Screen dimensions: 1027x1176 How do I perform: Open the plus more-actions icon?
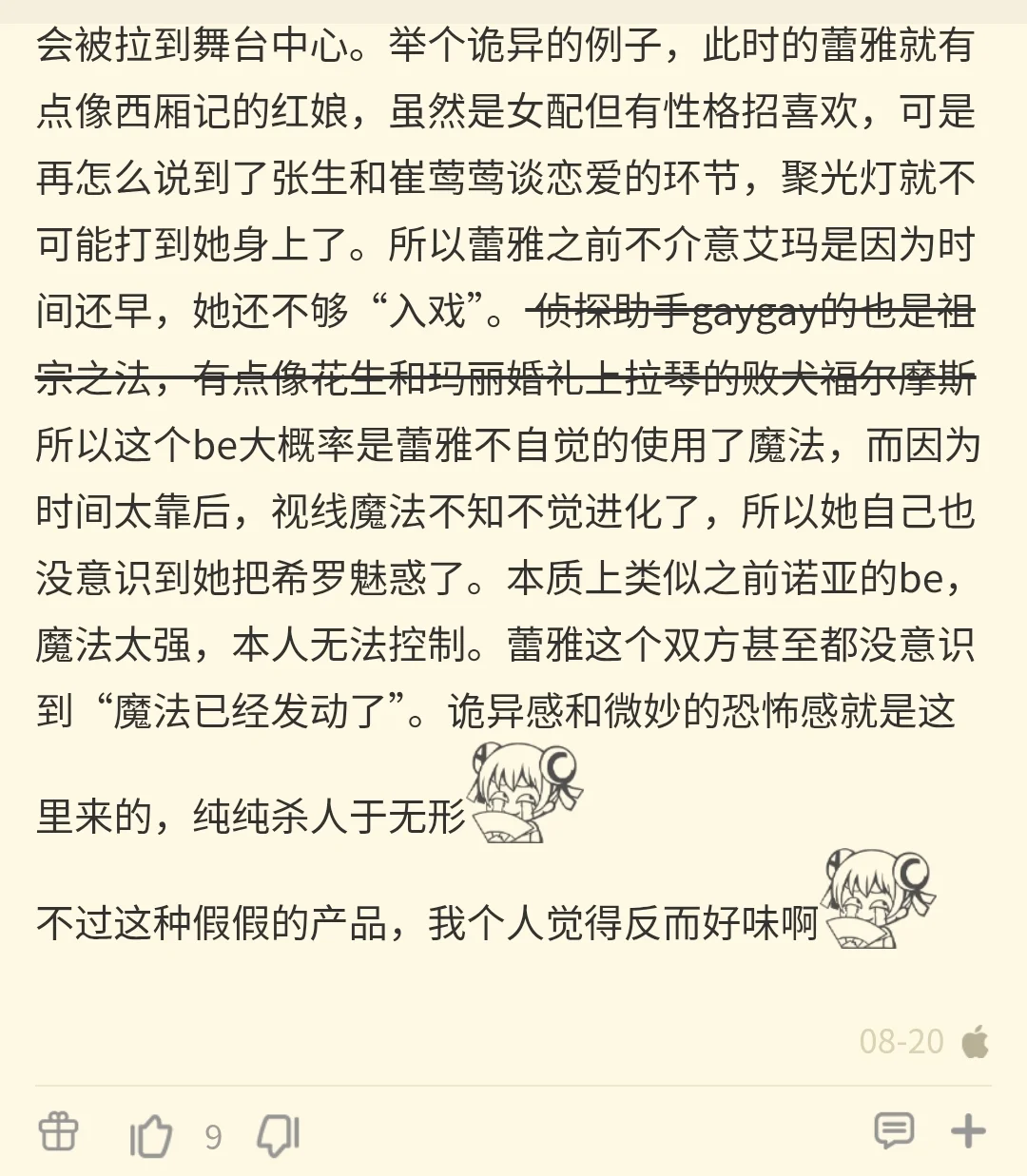click(968, 1131)
